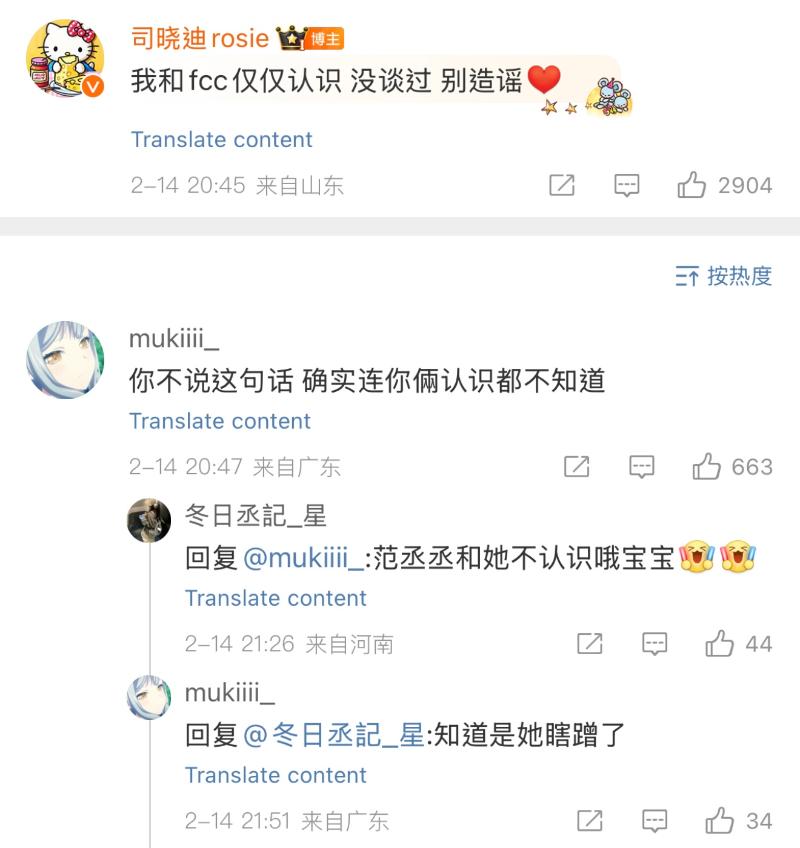Open the @冬日丞記_星 mention link

pyautogui.click(x=334, y=736)
